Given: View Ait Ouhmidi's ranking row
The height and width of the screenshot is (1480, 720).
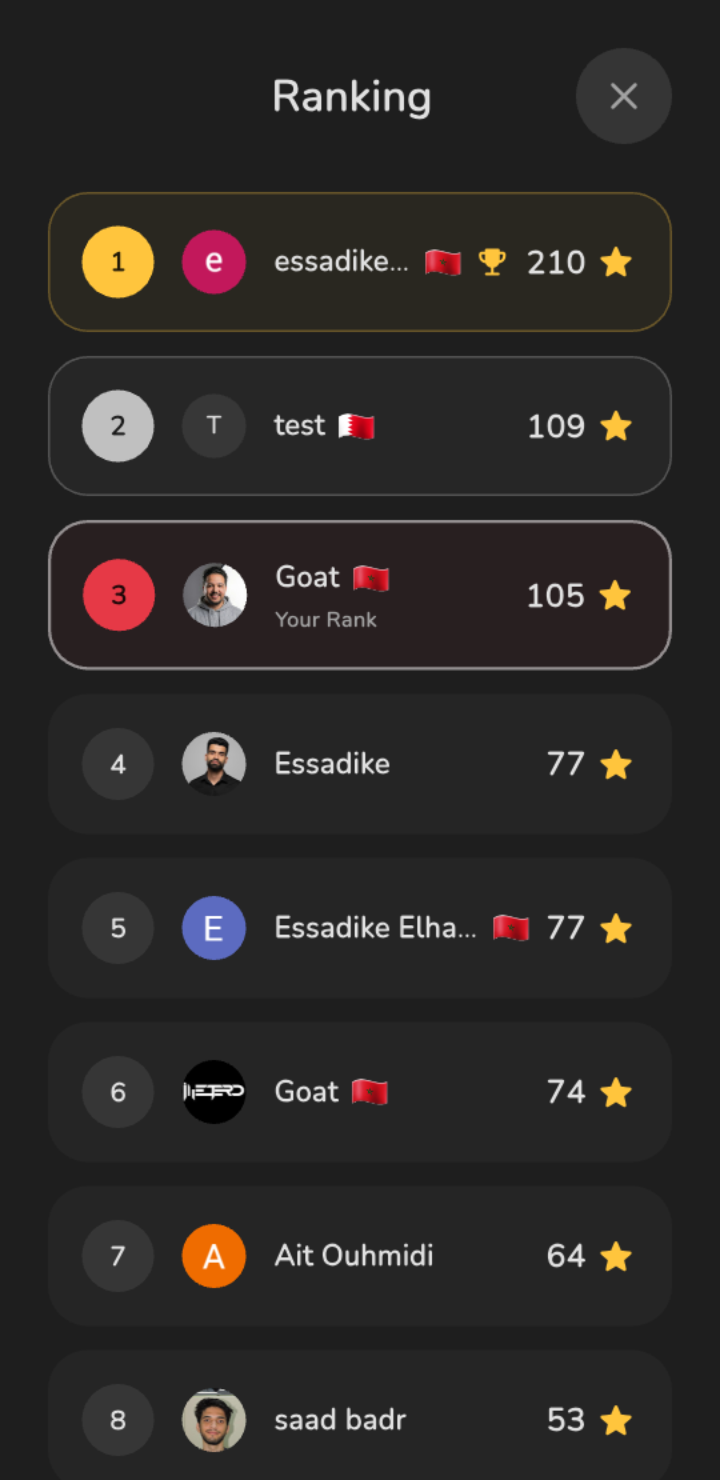Looking at the screenshot, I should [360, 1256].
